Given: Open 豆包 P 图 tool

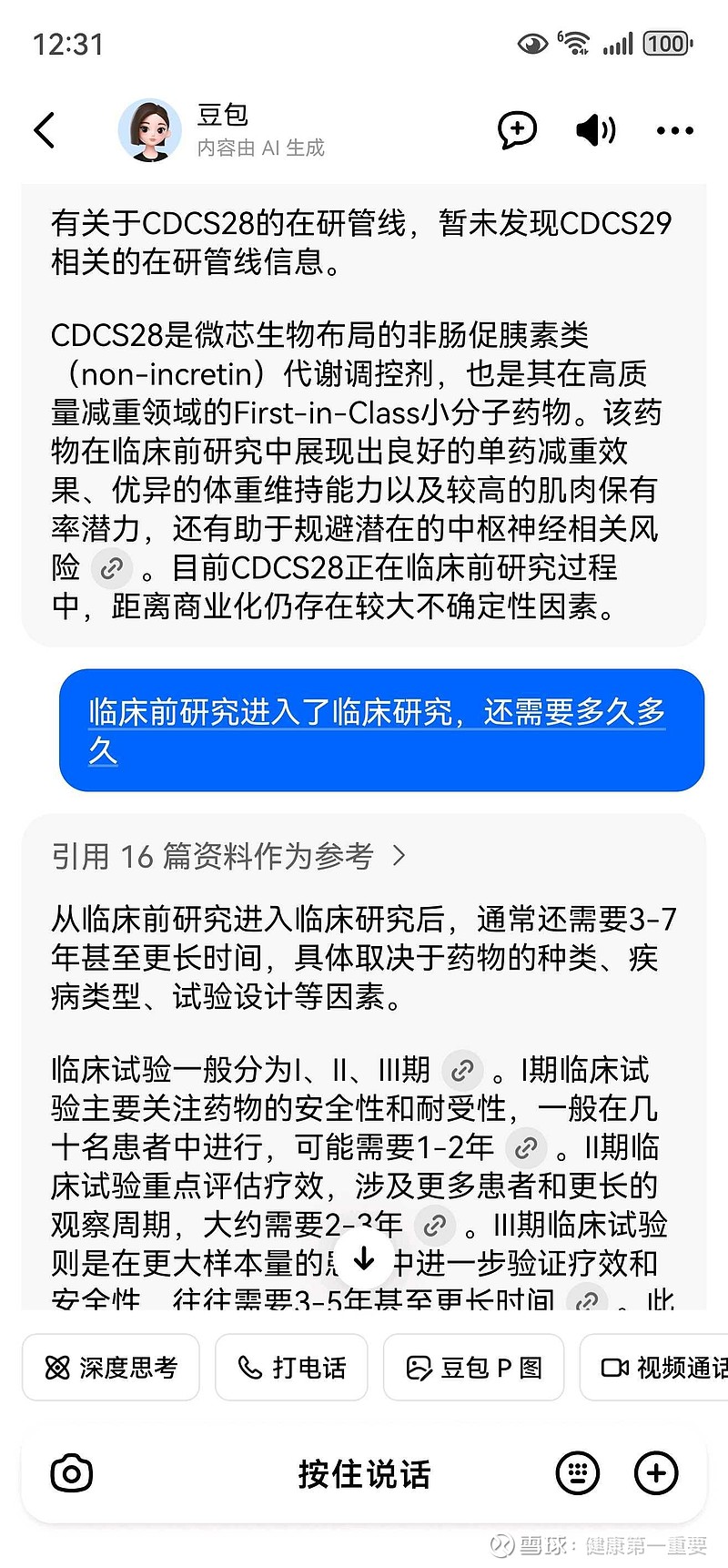Looking at the screenshot, I should click(x=473, y=1367).
